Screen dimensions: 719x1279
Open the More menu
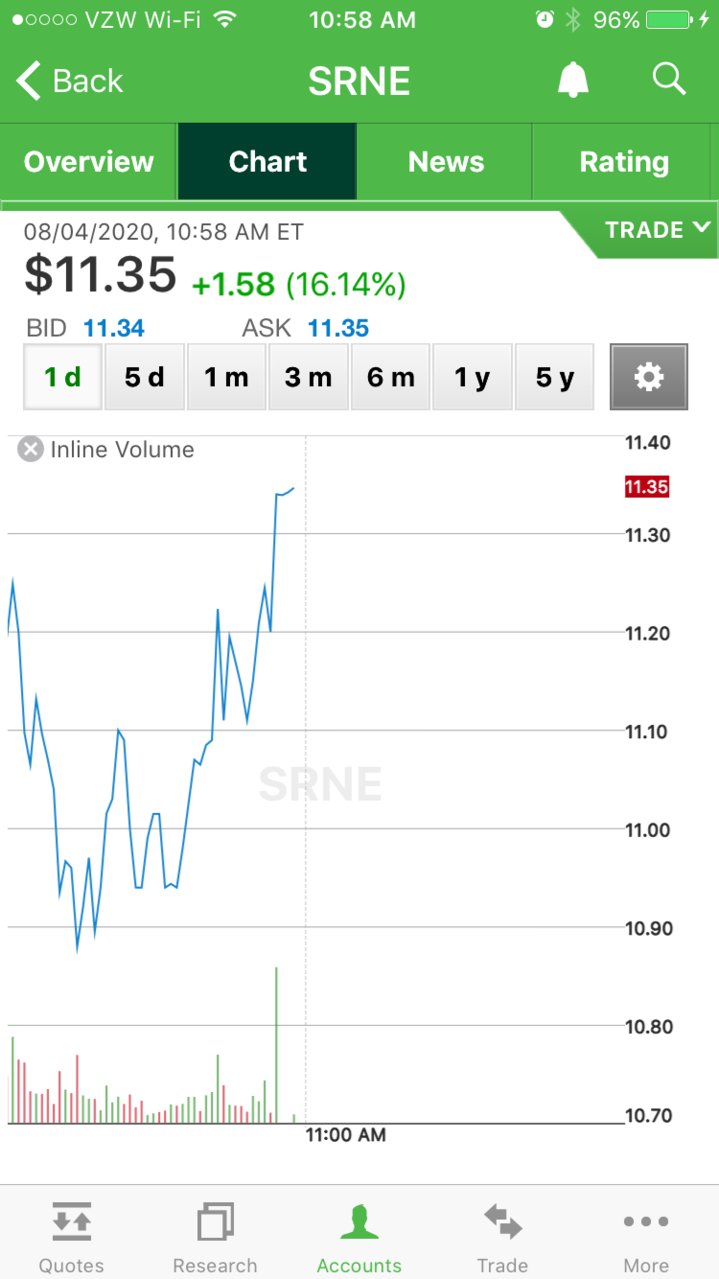click(x=646, y=1238)
